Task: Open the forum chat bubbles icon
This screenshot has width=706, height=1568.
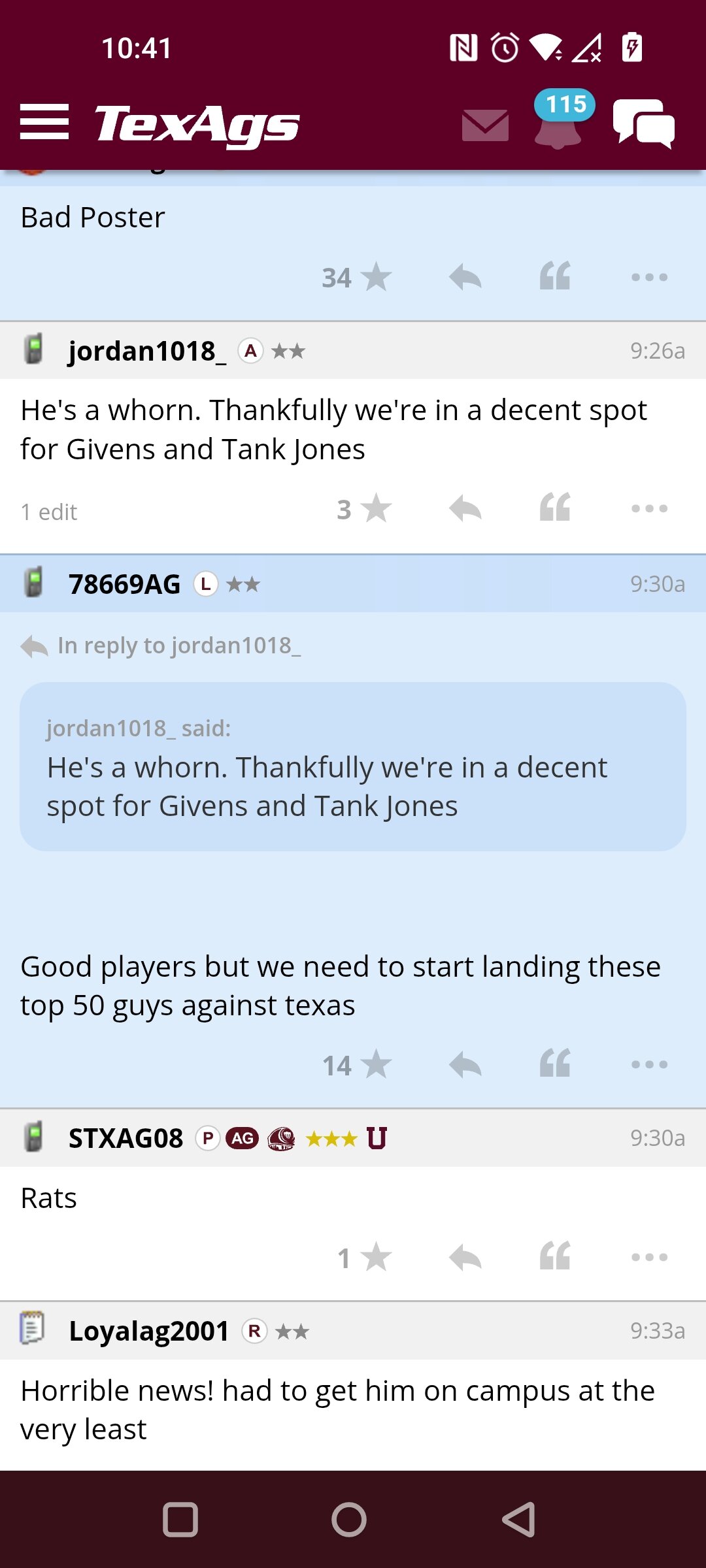Action: pyautogui.click(x=644, y=123)
